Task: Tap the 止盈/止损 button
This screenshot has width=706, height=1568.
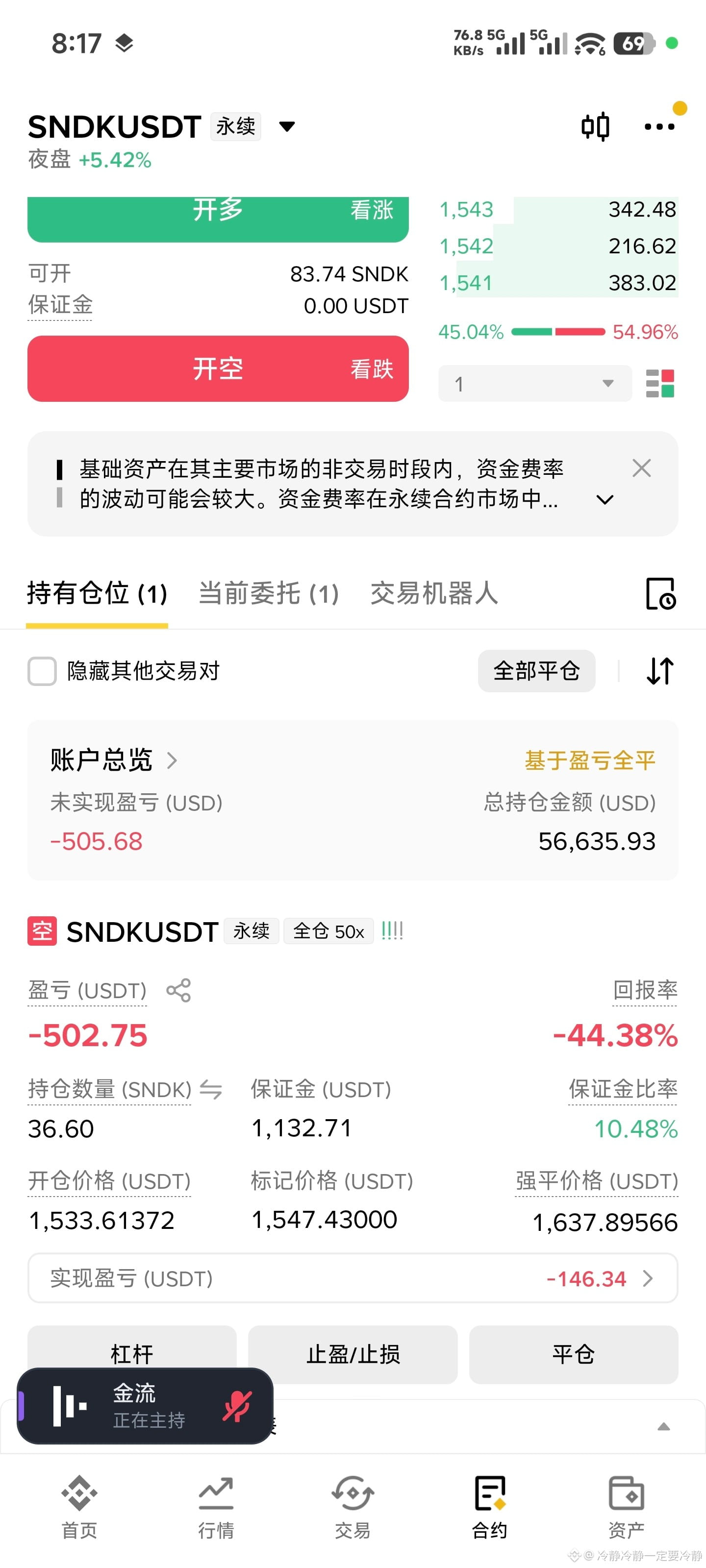Action: tap(353, 1354)
